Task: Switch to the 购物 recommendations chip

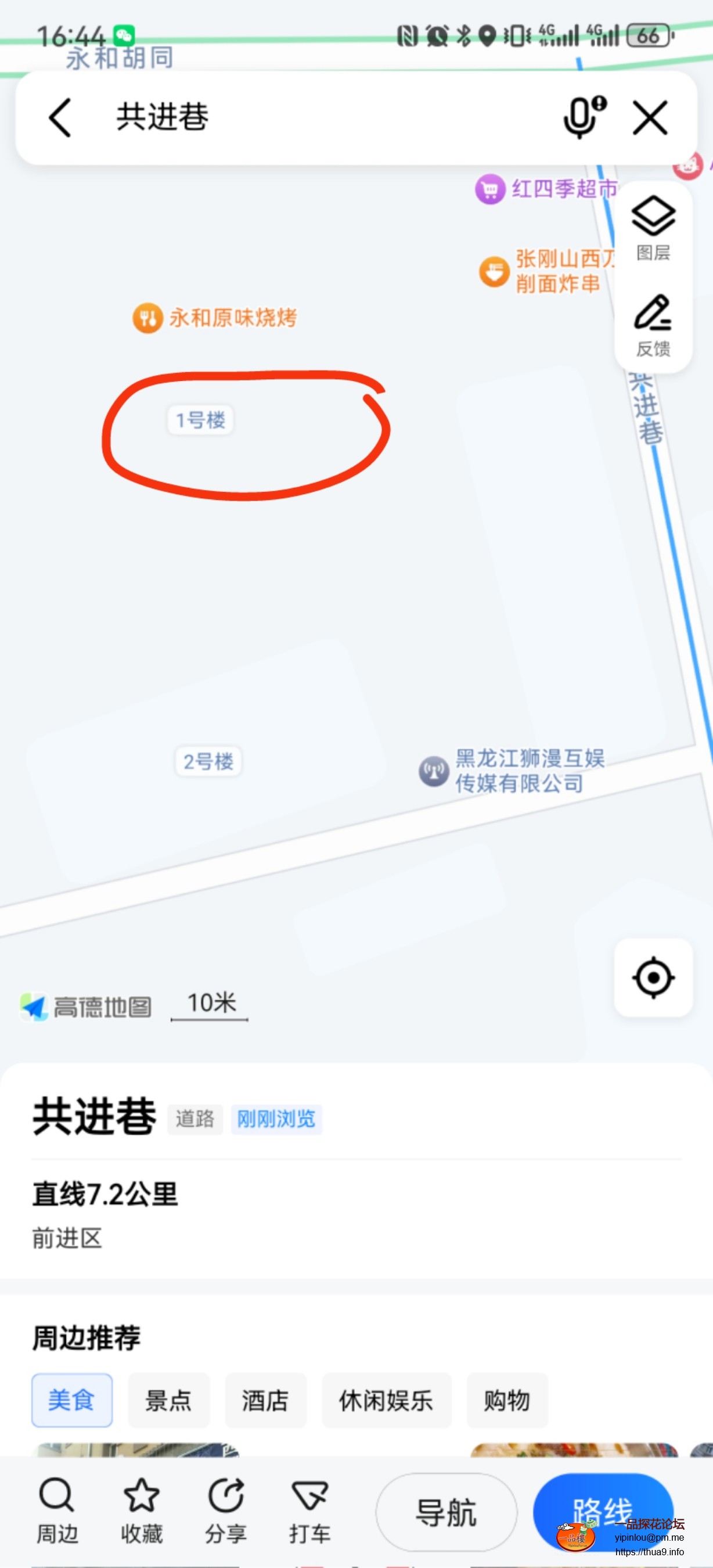Action: pos(507,1400)
